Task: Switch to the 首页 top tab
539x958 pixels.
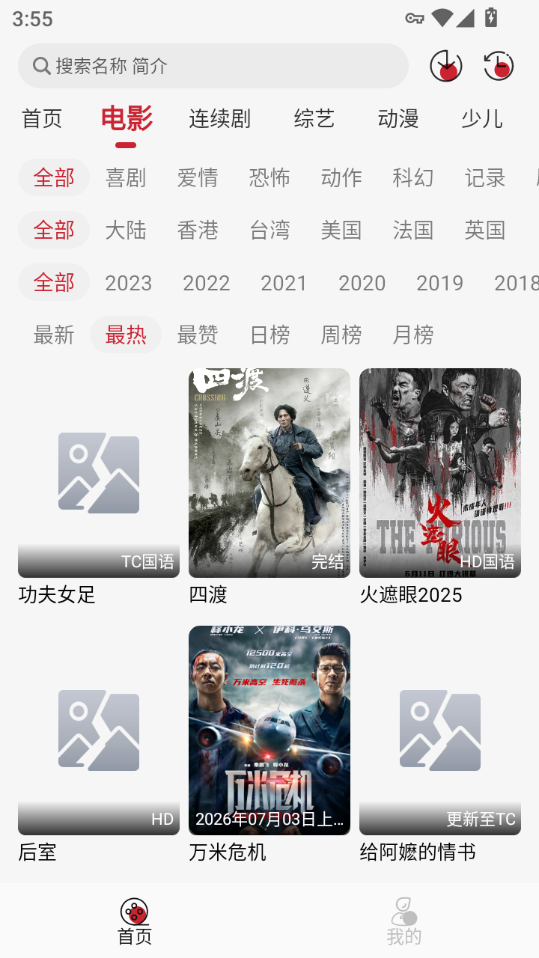Action: click(x=42, y=119)
